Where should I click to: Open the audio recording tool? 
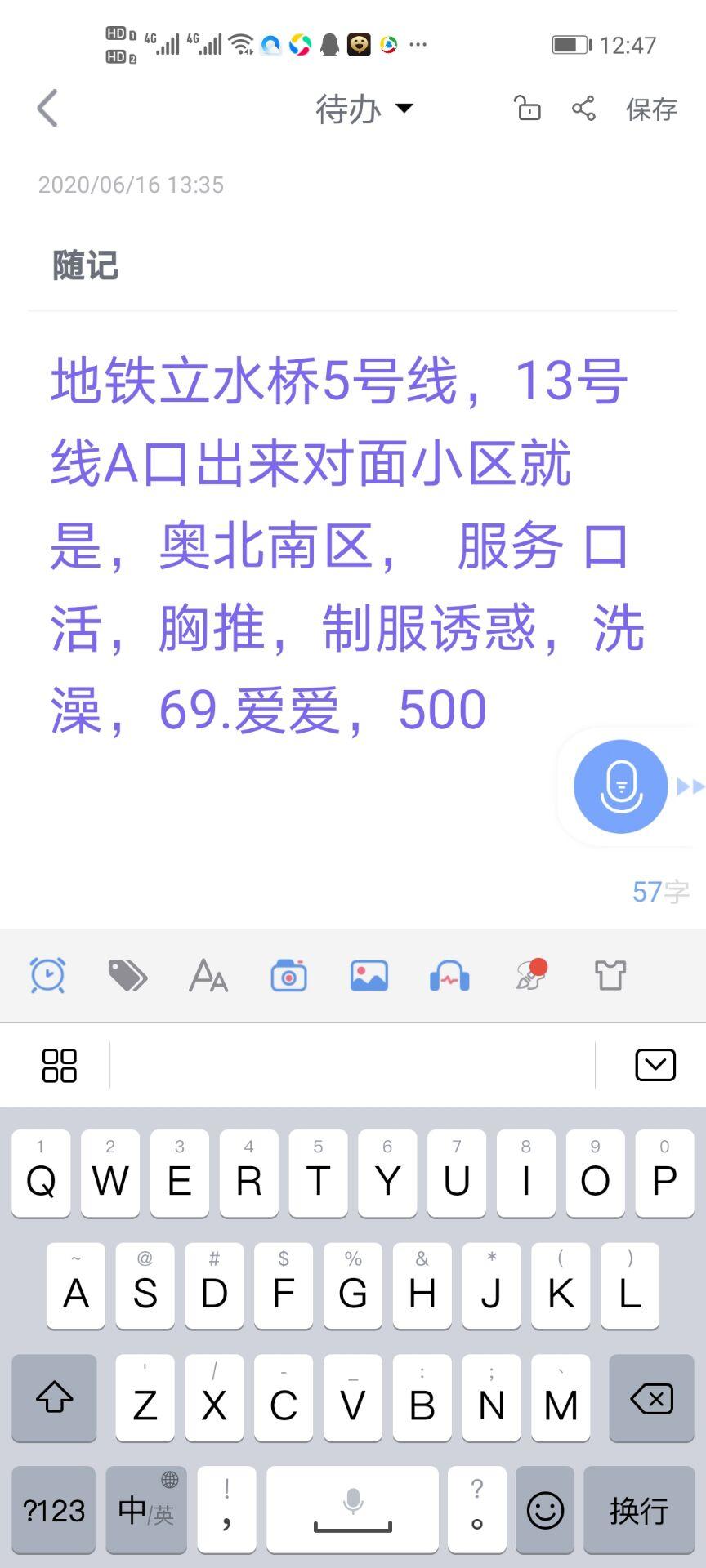pyautogui.click(x=449, y=975)
